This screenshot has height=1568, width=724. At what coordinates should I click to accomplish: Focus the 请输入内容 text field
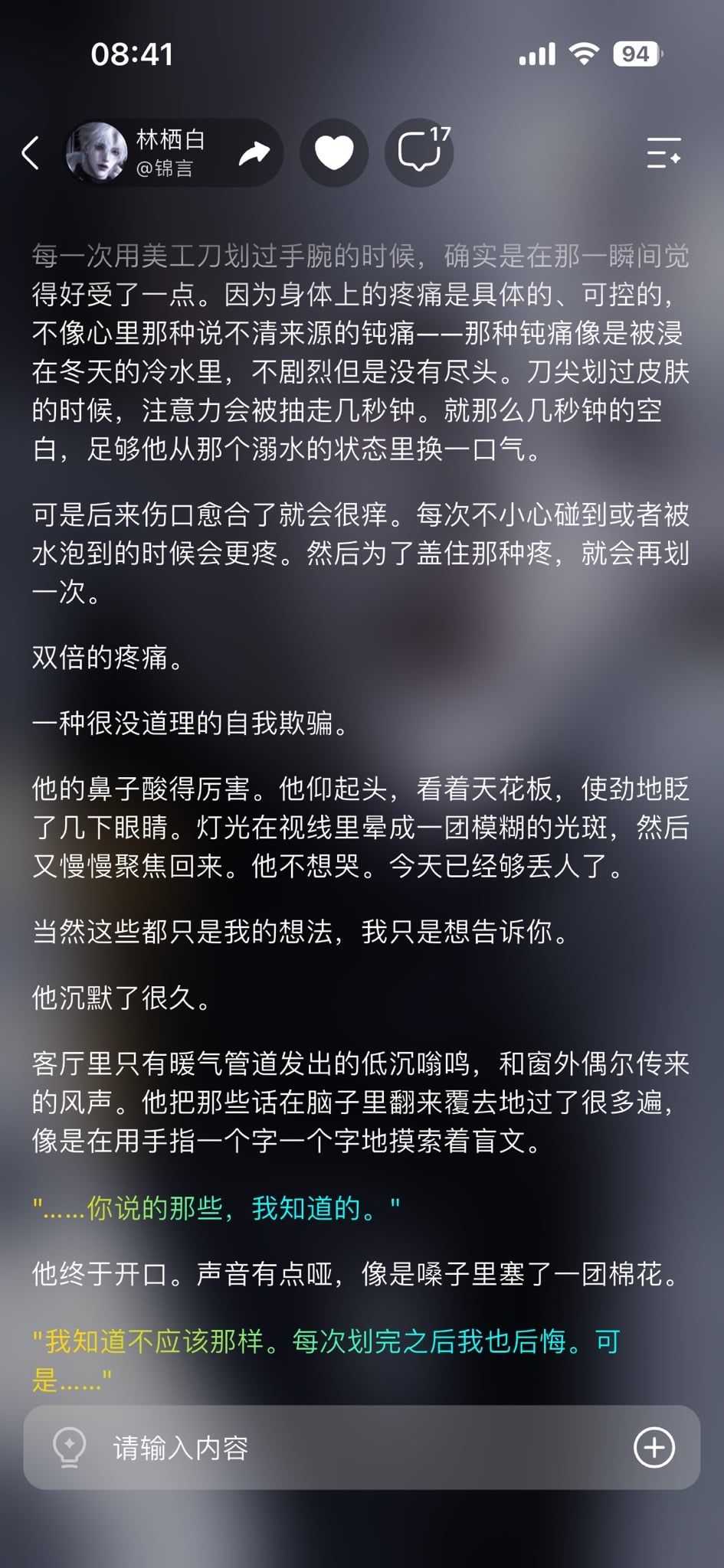pos(362,1447)
